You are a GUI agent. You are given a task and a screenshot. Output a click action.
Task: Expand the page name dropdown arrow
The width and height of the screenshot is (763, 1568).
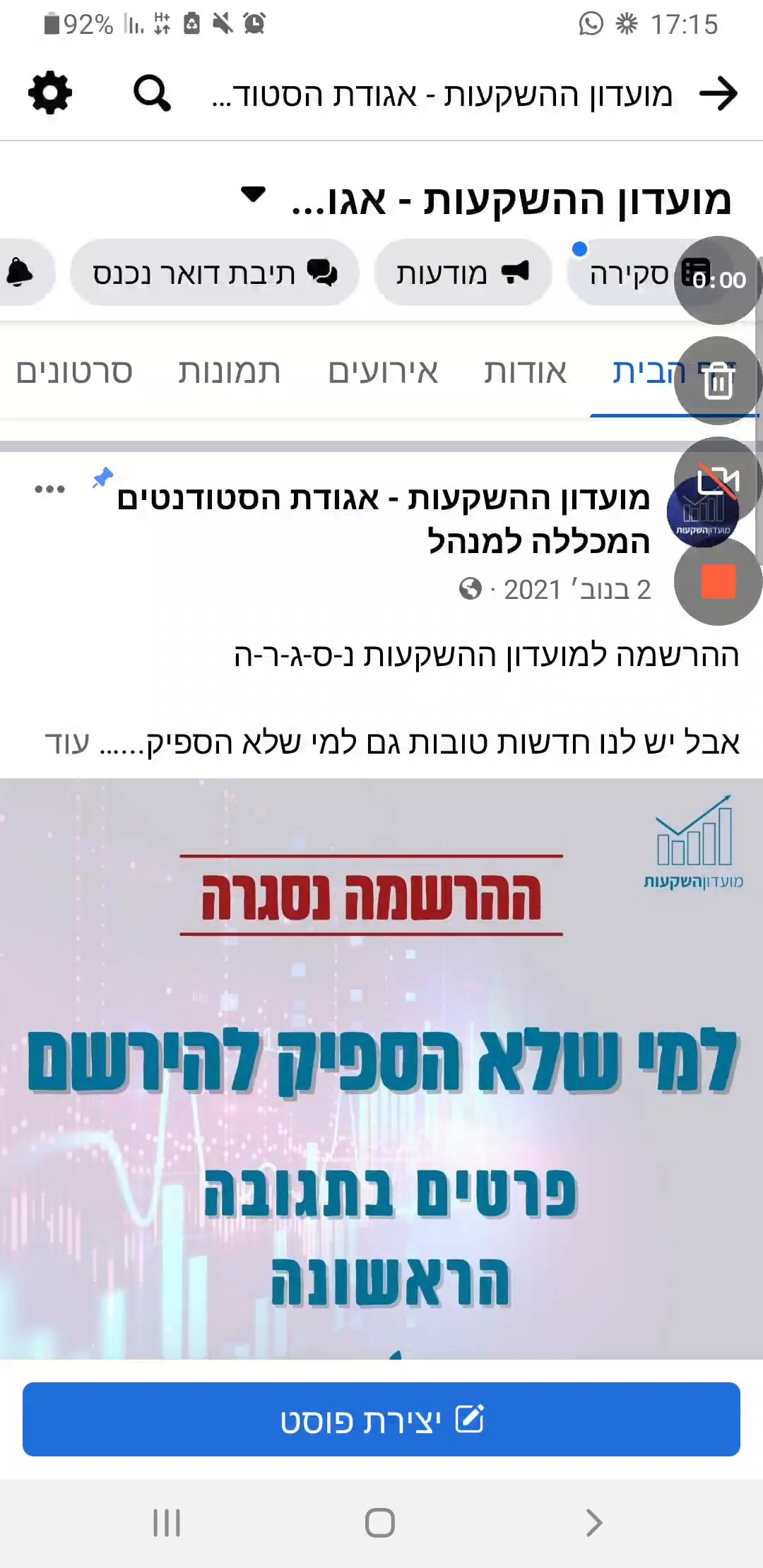point(253,194)
